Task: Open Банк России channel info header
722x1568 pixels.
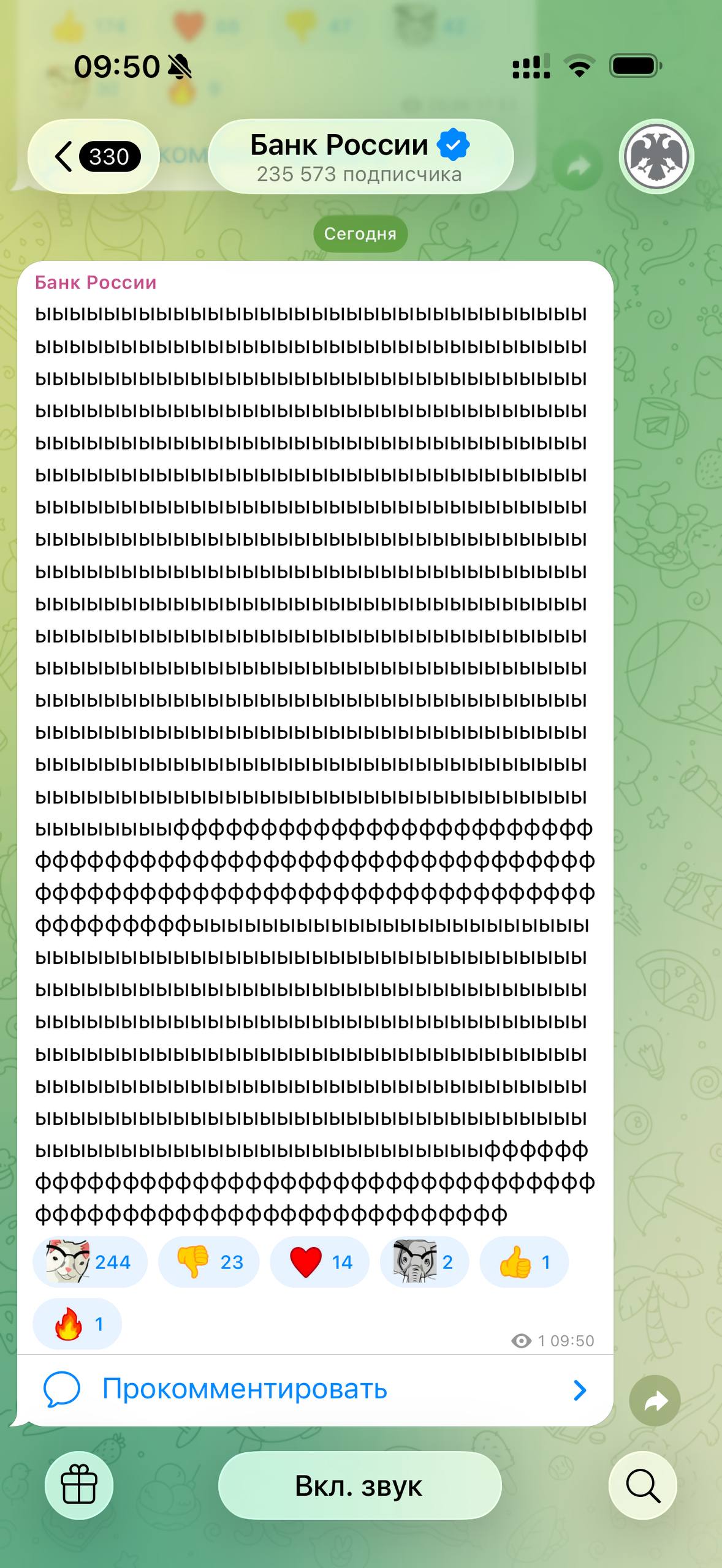Action: (x=360, y=157)
